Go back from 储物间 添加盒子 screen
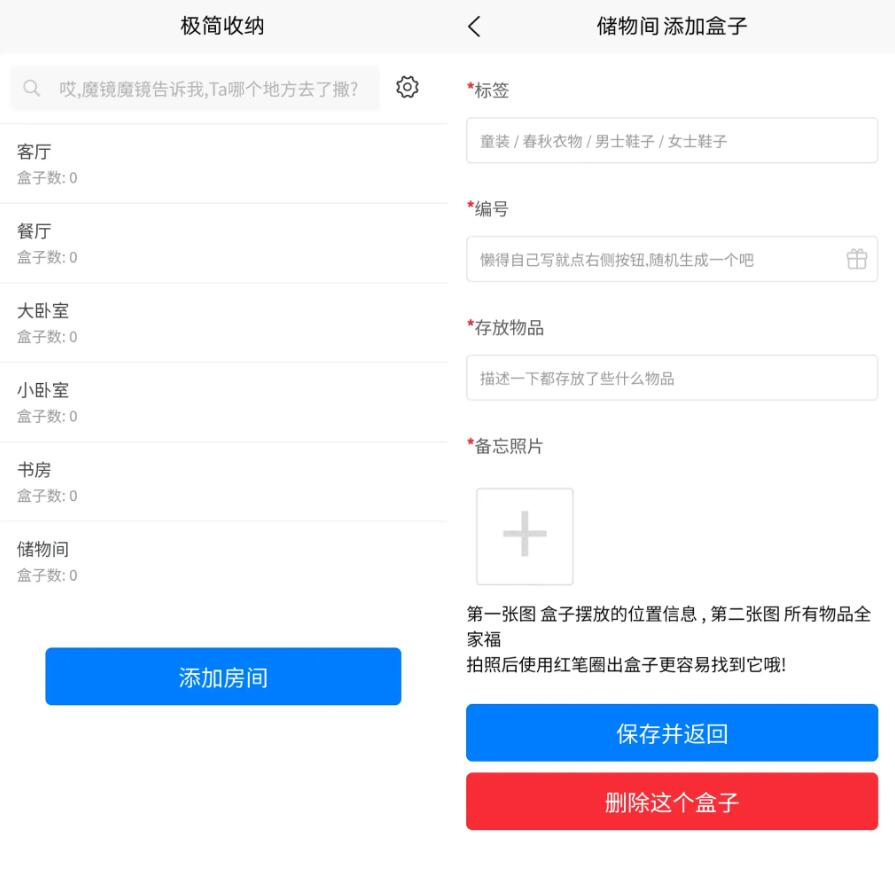Image resolution: width=895 pixels, height=882 pixels. coord(474,27)
